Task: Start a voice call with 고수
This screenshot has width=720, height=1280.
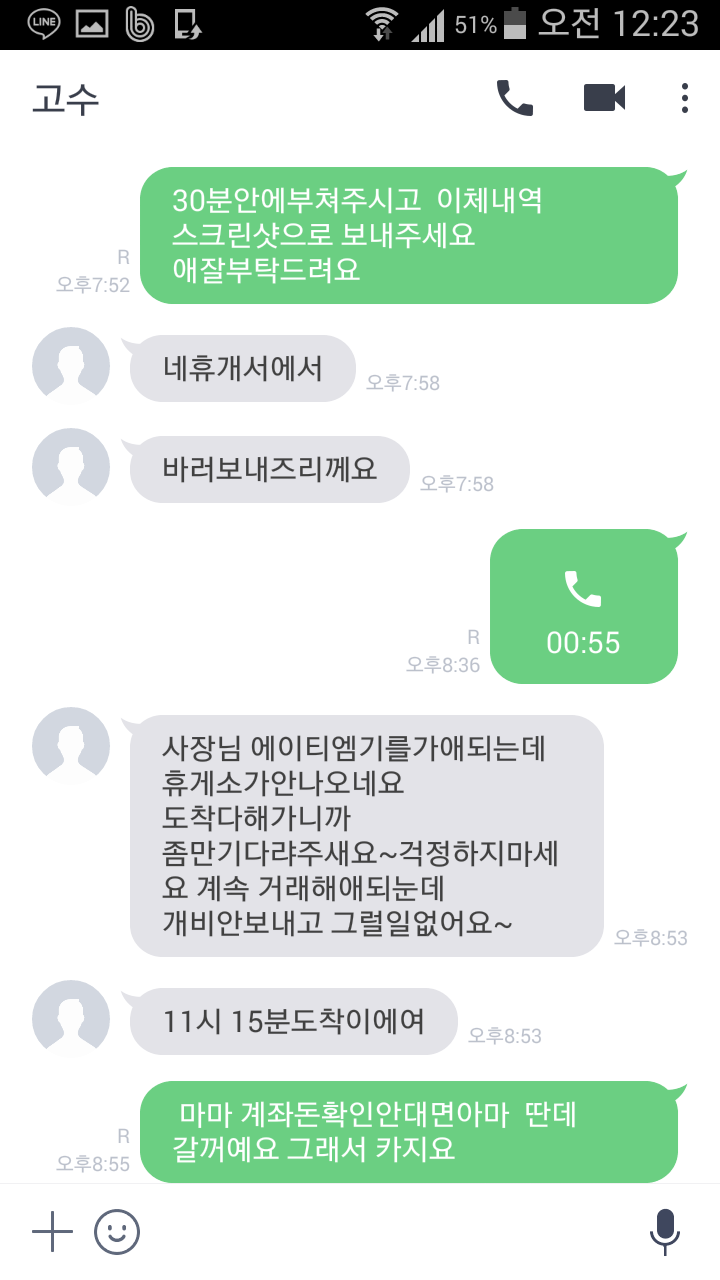Action: [515, 98]
